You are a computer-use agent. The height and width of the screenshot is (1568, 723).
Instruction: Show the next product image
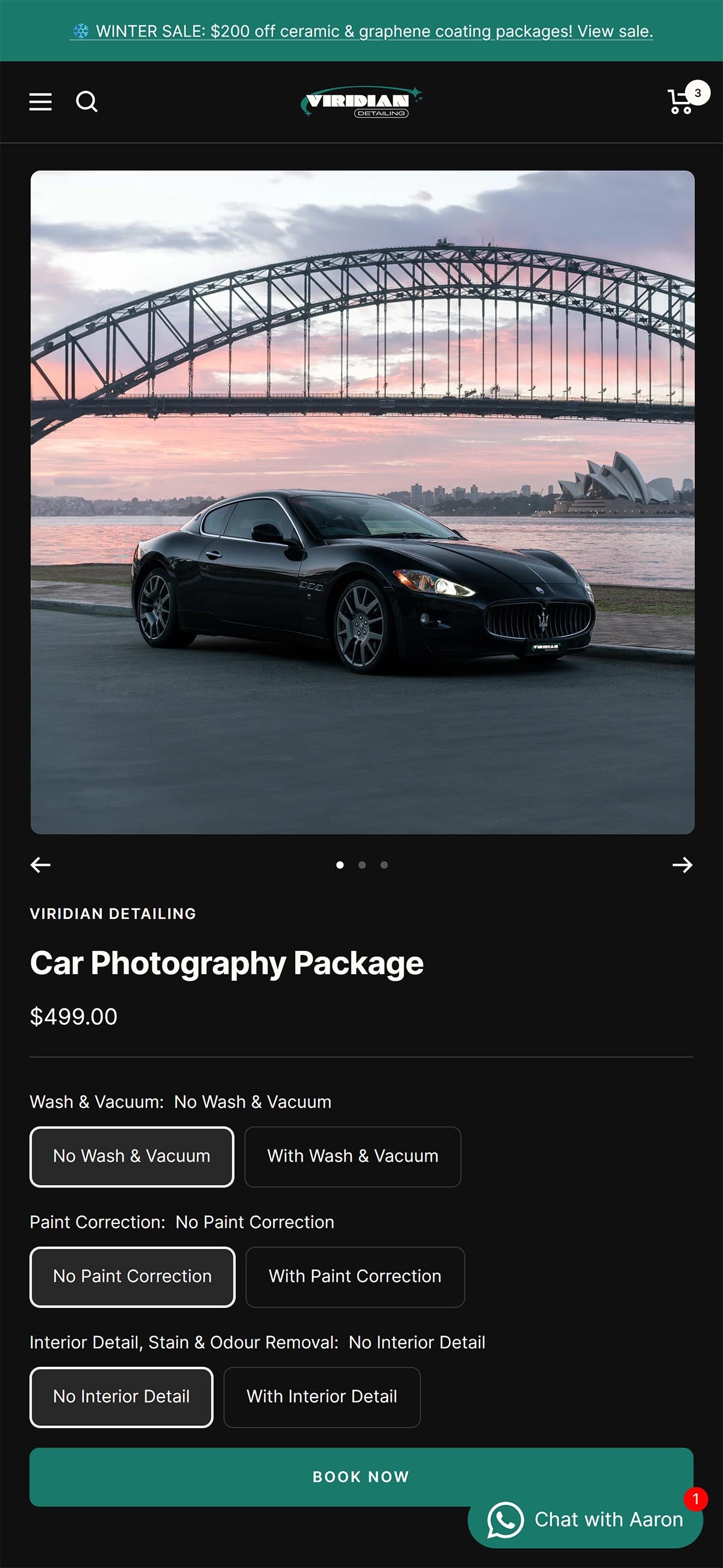point(682,864)
